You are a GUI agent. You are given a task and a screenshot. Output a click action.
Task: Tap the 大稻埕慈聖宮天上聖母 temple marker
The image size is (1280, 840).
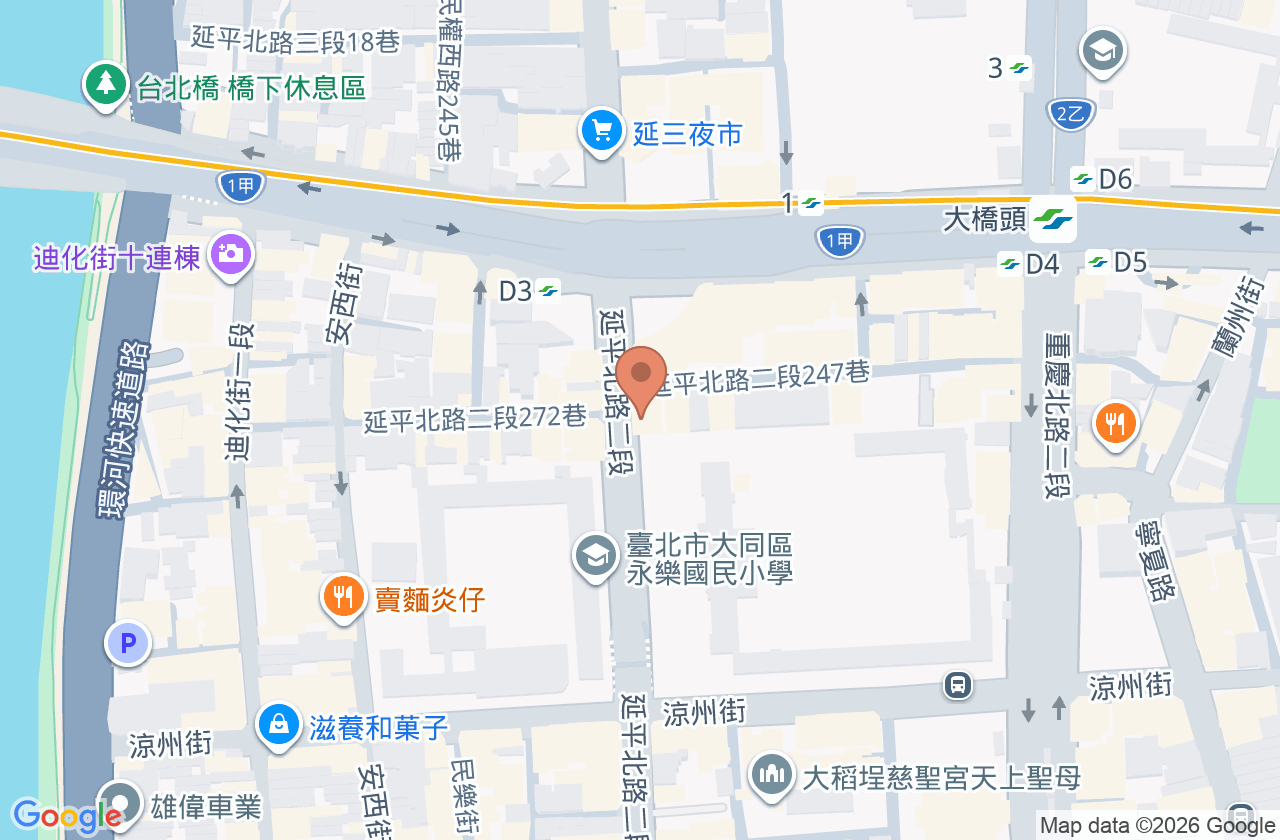tap(771, 776)
